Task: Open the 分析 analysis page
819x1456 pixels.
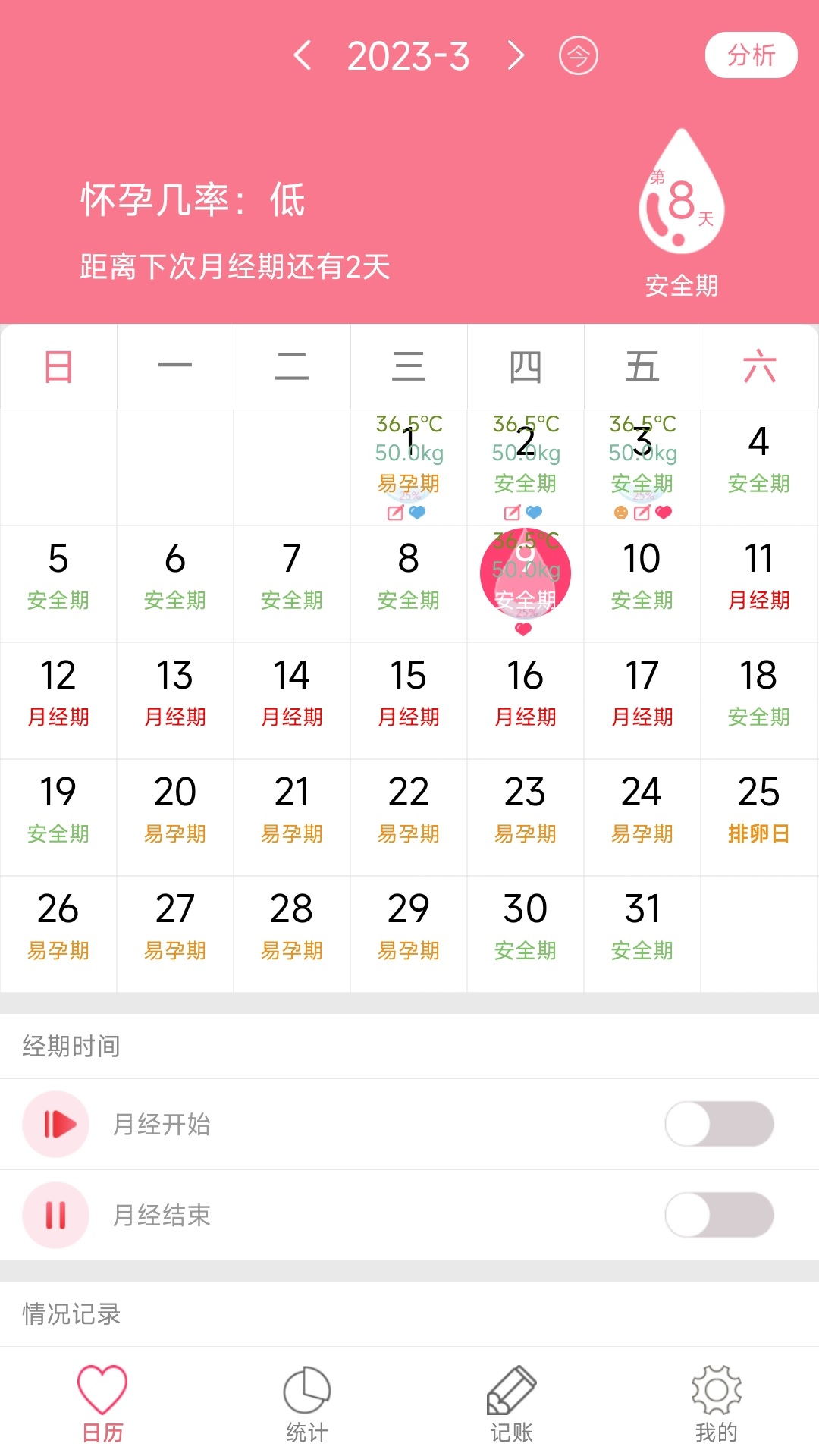Action: click(752, 55)
